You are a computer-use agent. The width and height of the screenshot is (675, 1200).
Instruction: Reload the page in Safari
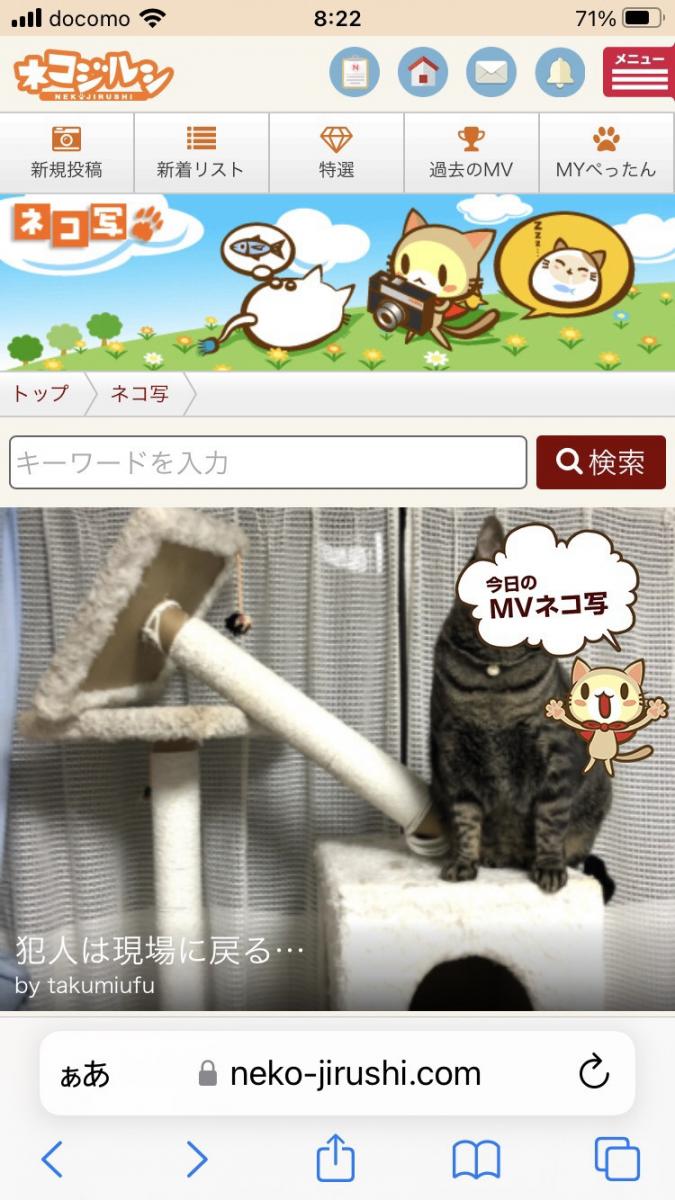(594, 1074)
